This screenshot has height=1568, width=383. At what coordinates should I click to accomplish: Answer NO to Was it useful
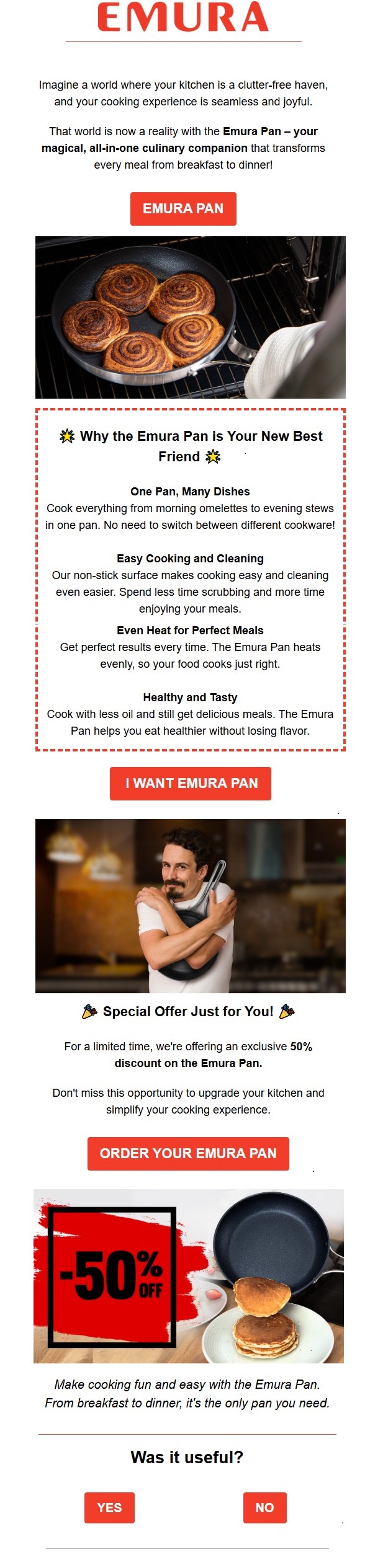264,1507
